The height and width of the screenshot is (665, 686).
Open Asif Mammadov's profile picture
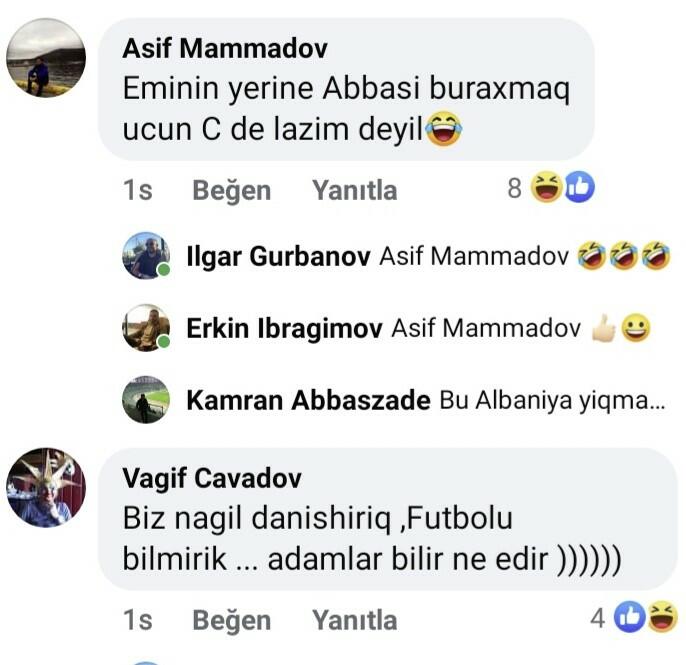click(x=46, y=58)
